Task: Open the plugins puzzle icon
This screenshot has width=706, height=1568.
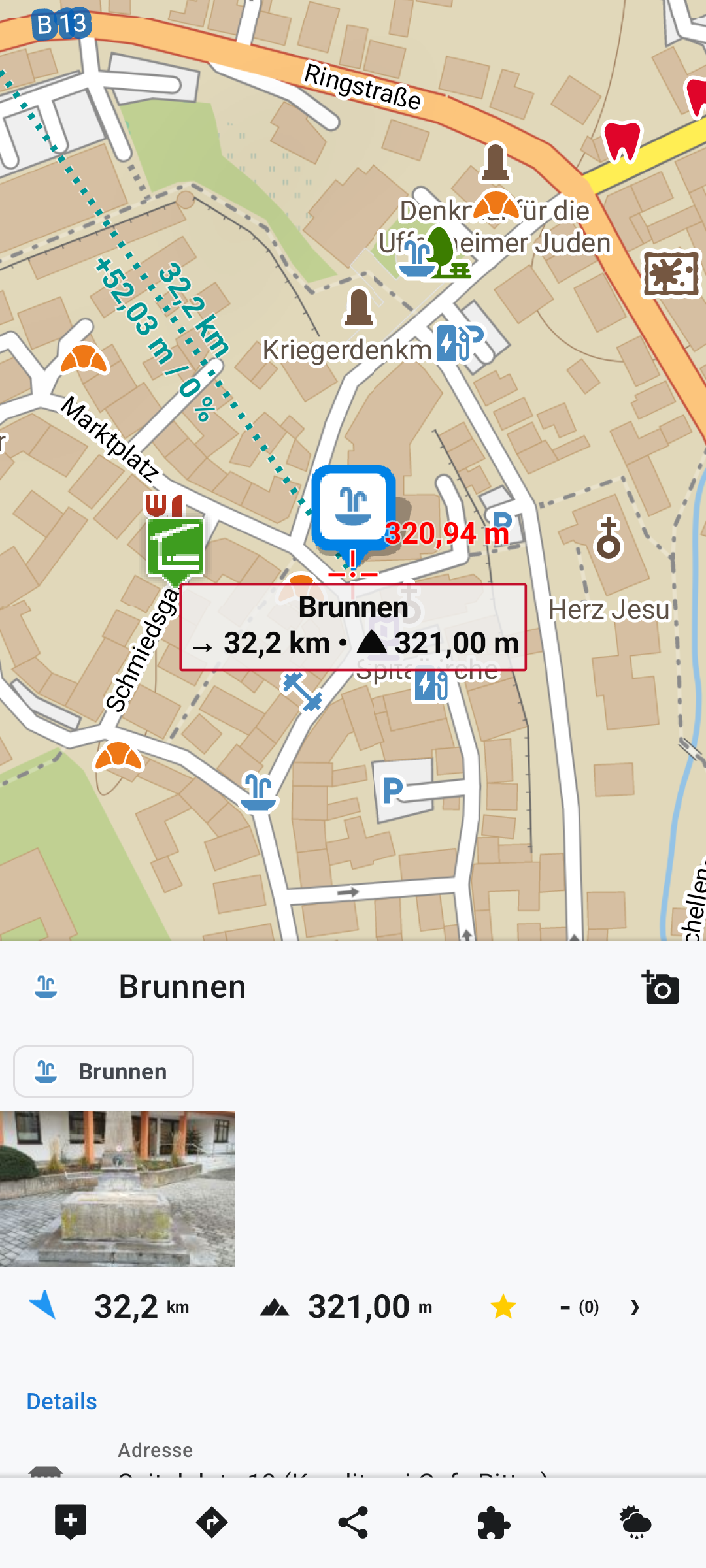Action: [x=494, y=1522]
